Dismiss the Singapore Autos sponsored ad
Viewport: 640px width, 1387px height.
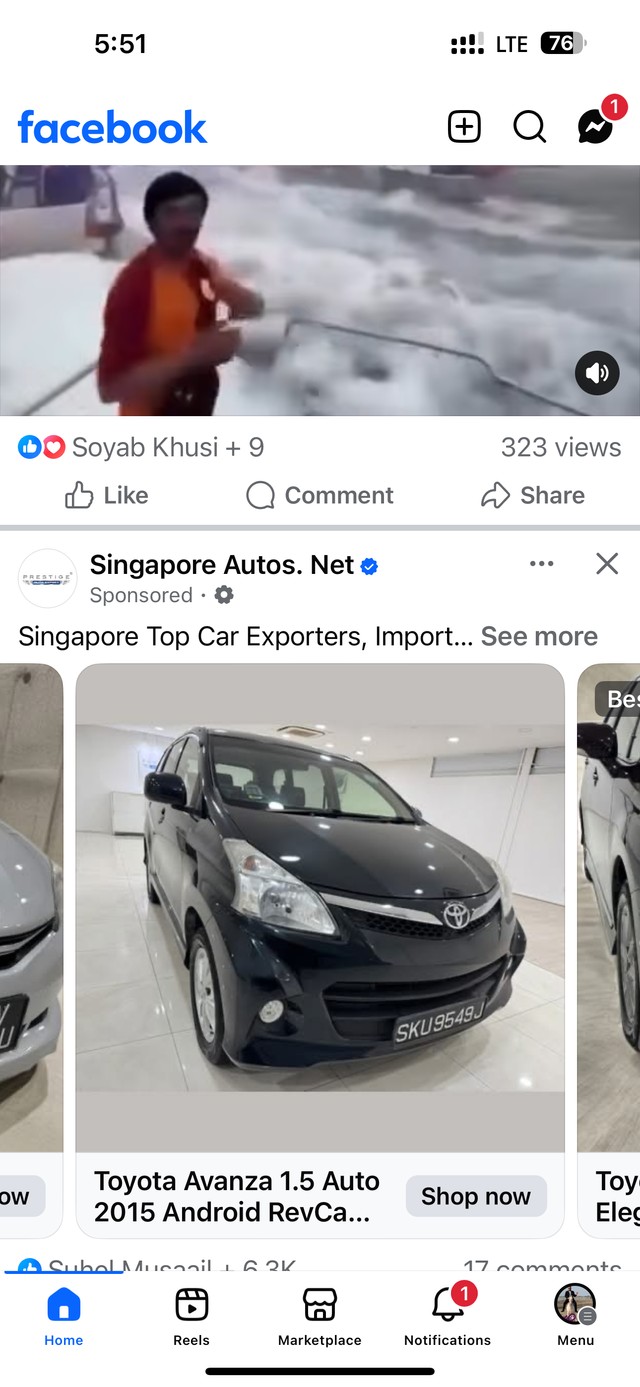(607, 564)
